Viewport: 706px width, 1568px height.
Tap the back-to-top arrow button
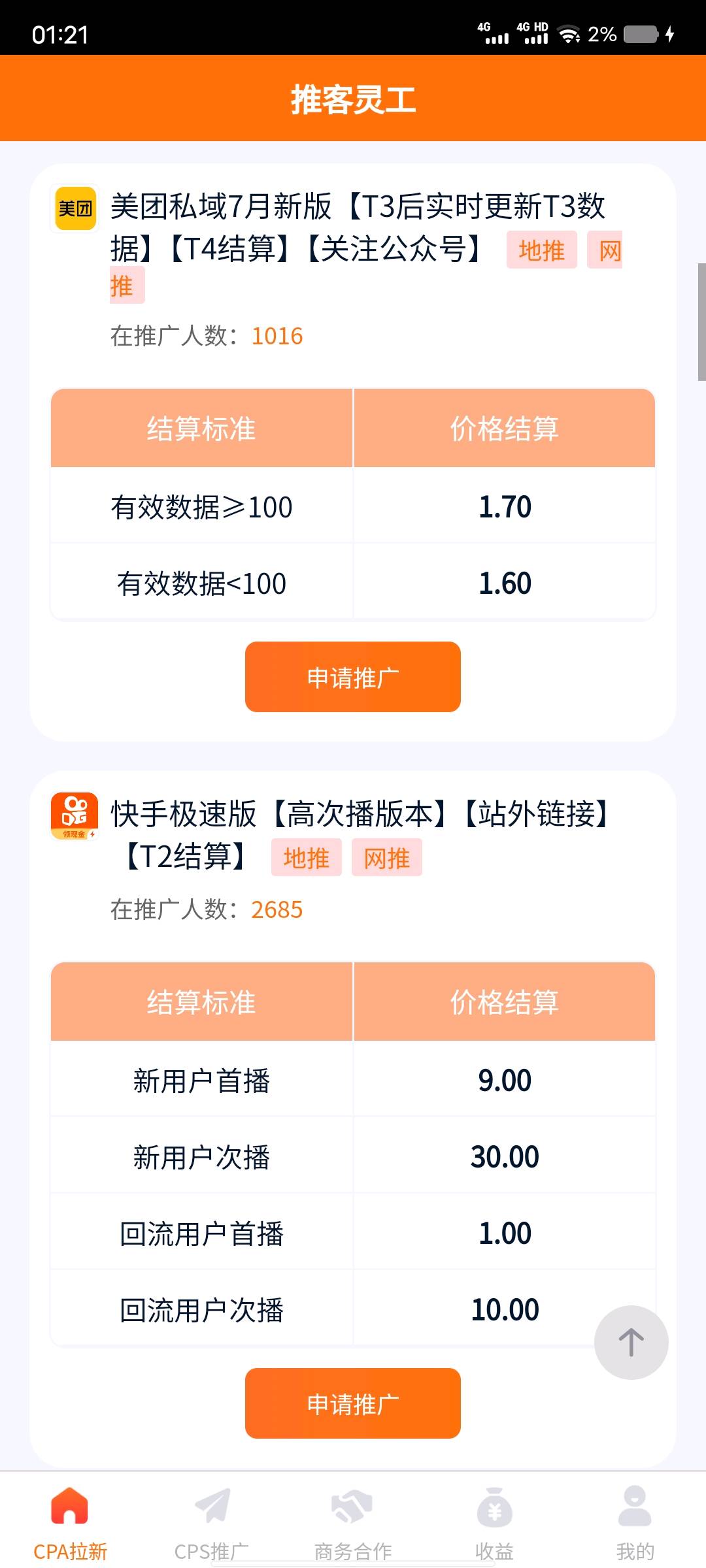coord(631,1343)
